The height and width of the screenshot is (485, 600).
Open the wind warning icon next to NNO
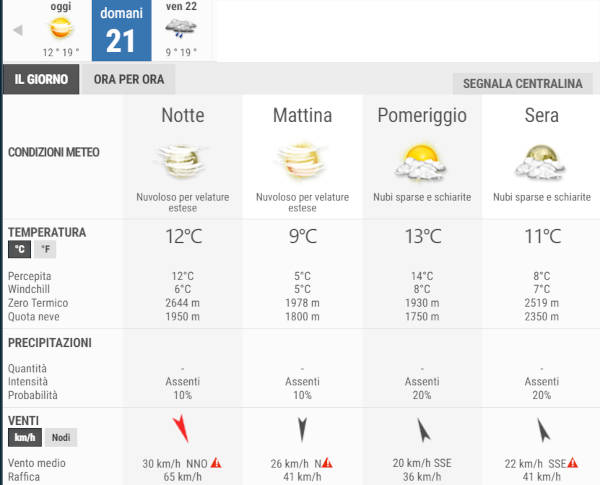click(215, 463)
